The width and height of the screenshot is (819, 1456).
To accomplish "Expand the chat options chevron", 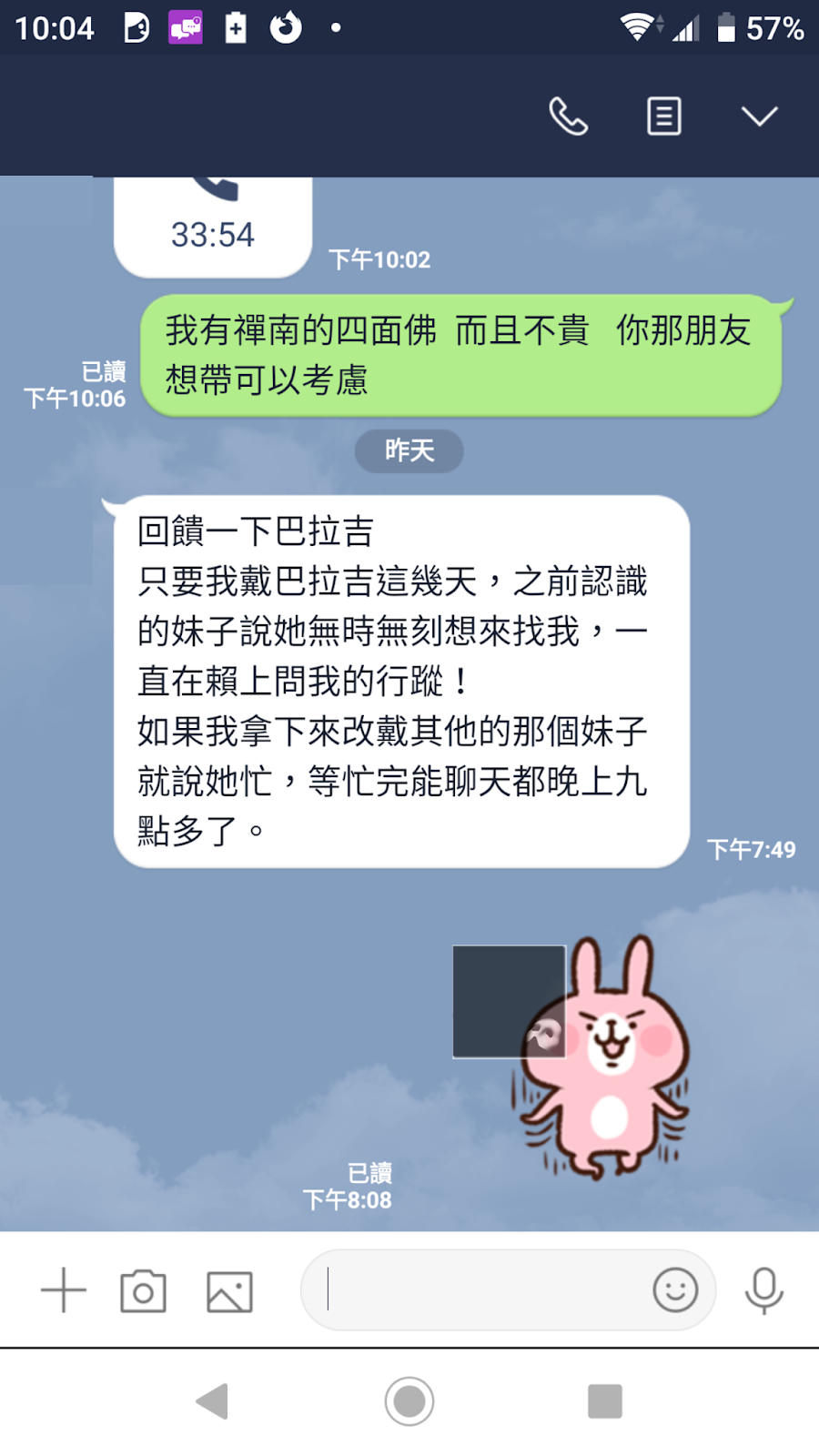I will click(x=759, y=116).
